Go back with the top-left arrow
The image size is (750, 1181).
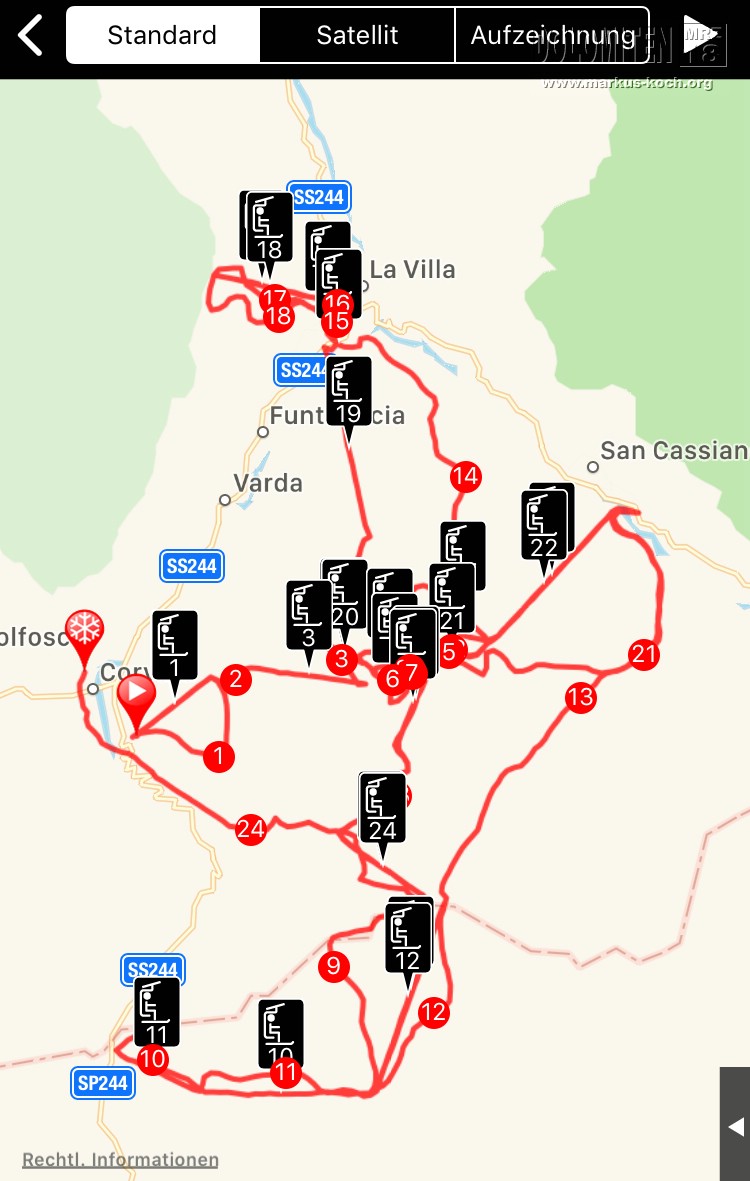pos(31,35)
